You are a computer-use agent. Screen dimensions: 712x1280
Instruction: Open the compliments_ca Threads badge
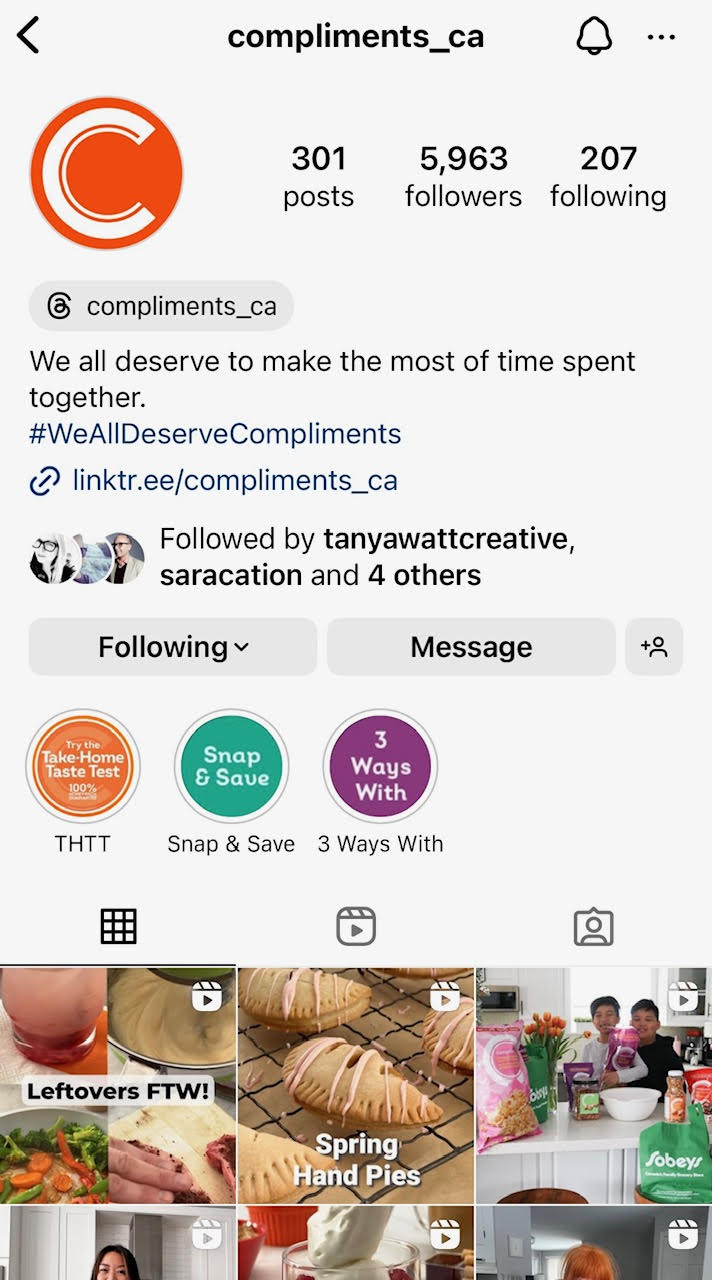pyautogui.click(x=161, y=306)
